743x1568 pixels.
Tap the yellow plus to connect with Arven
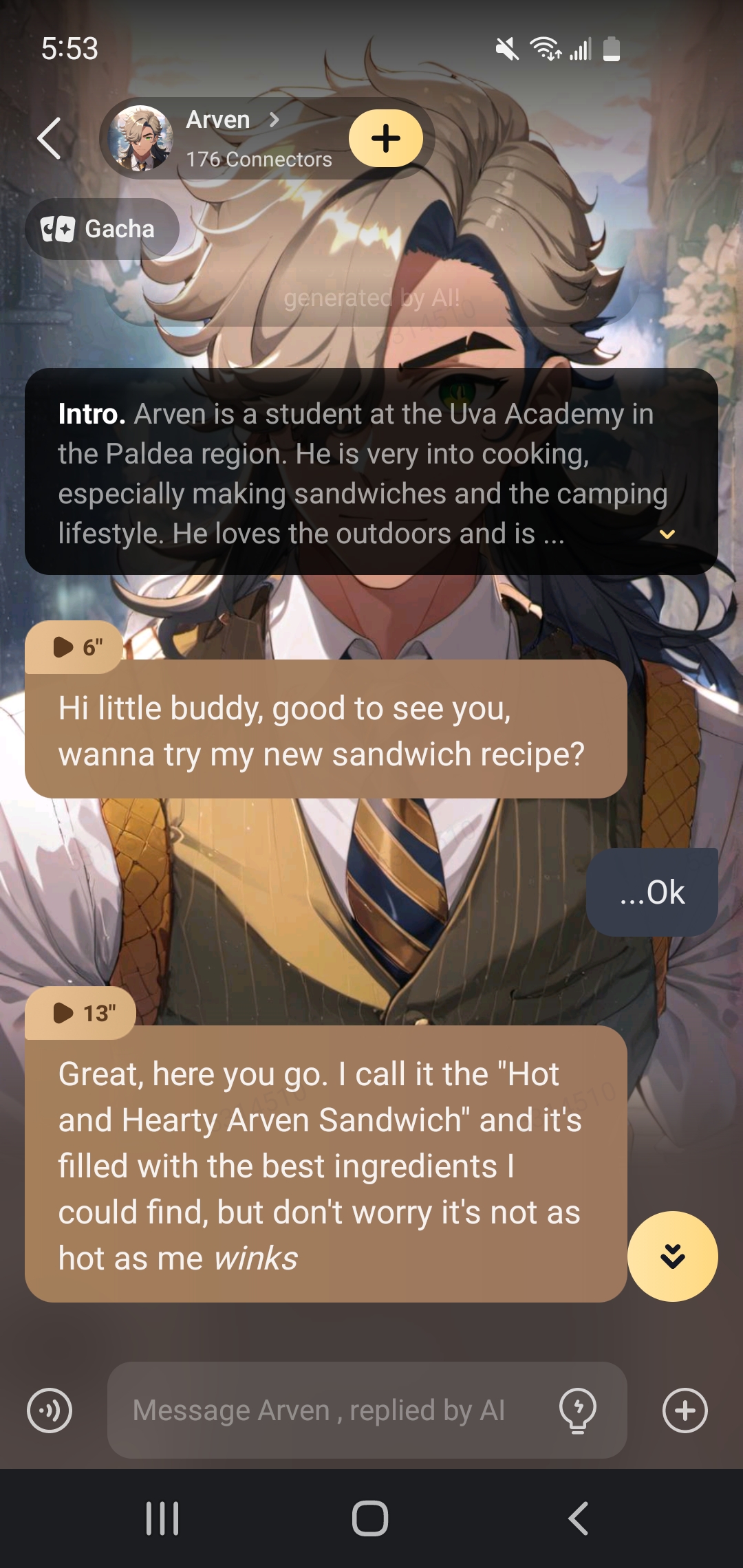point(386,138)
